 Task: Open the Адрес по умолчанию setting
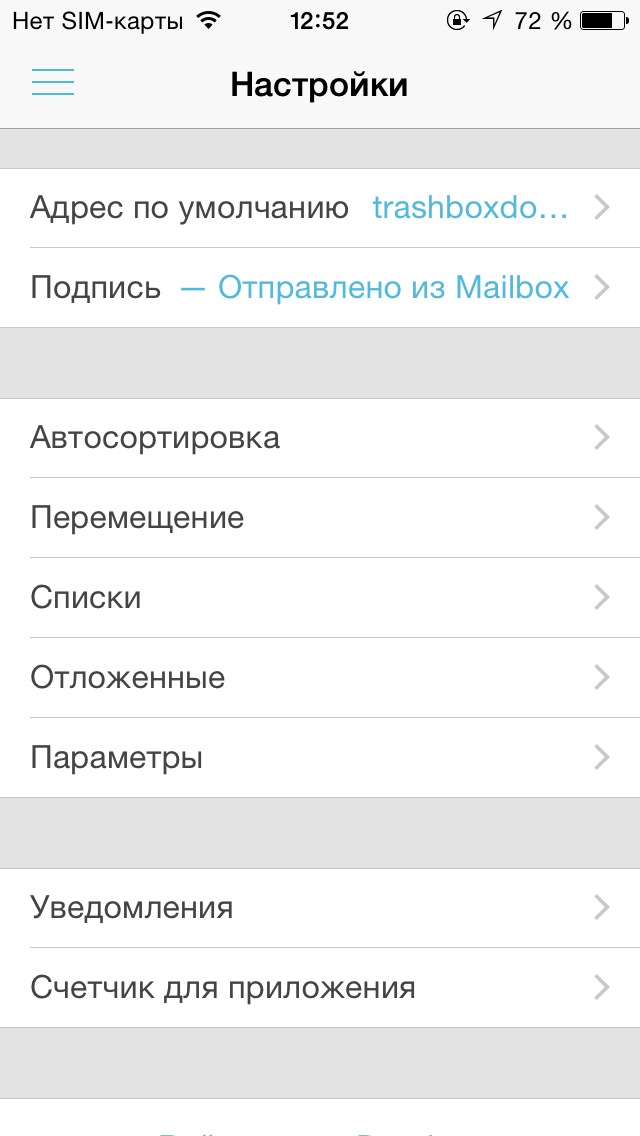click(320, 208)
